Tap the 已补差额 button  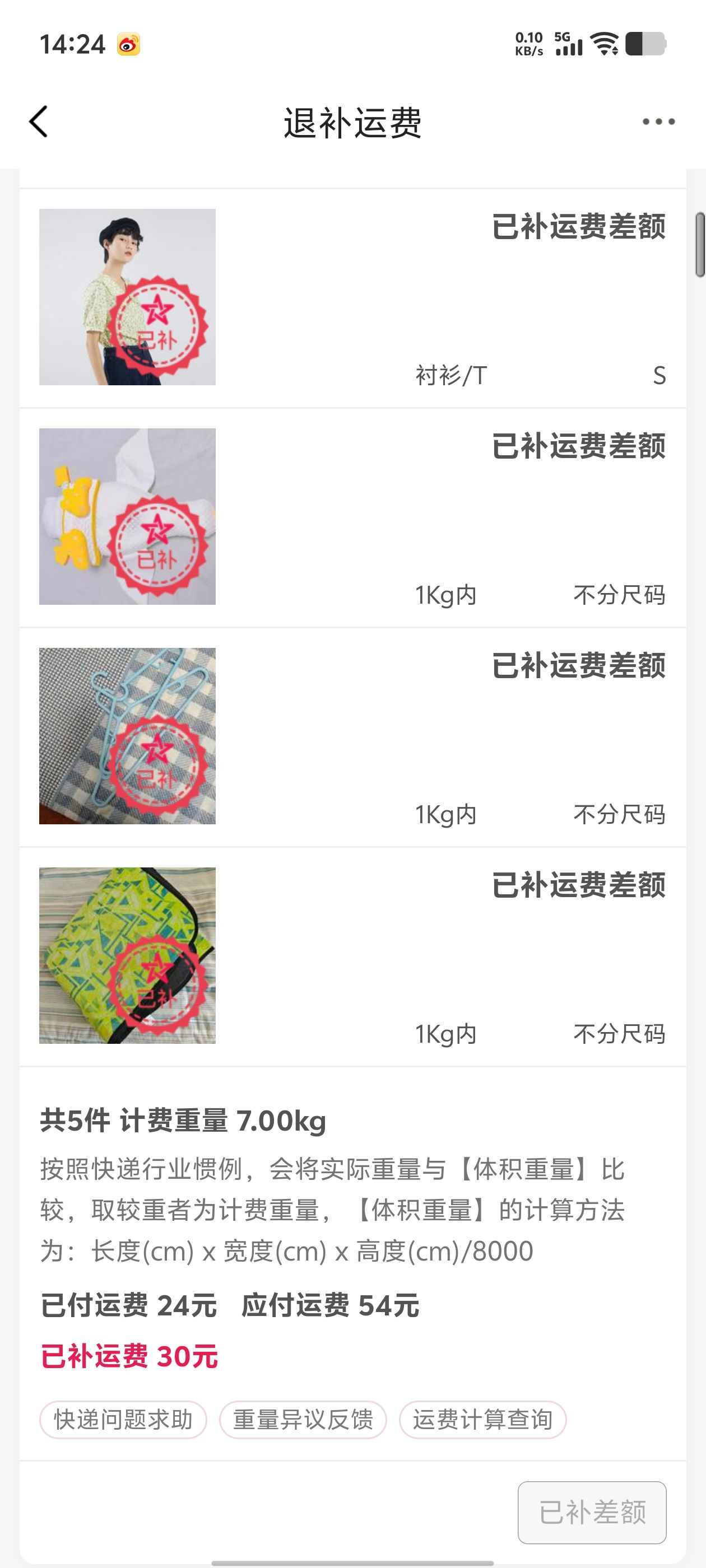[x=592, y=1512]
